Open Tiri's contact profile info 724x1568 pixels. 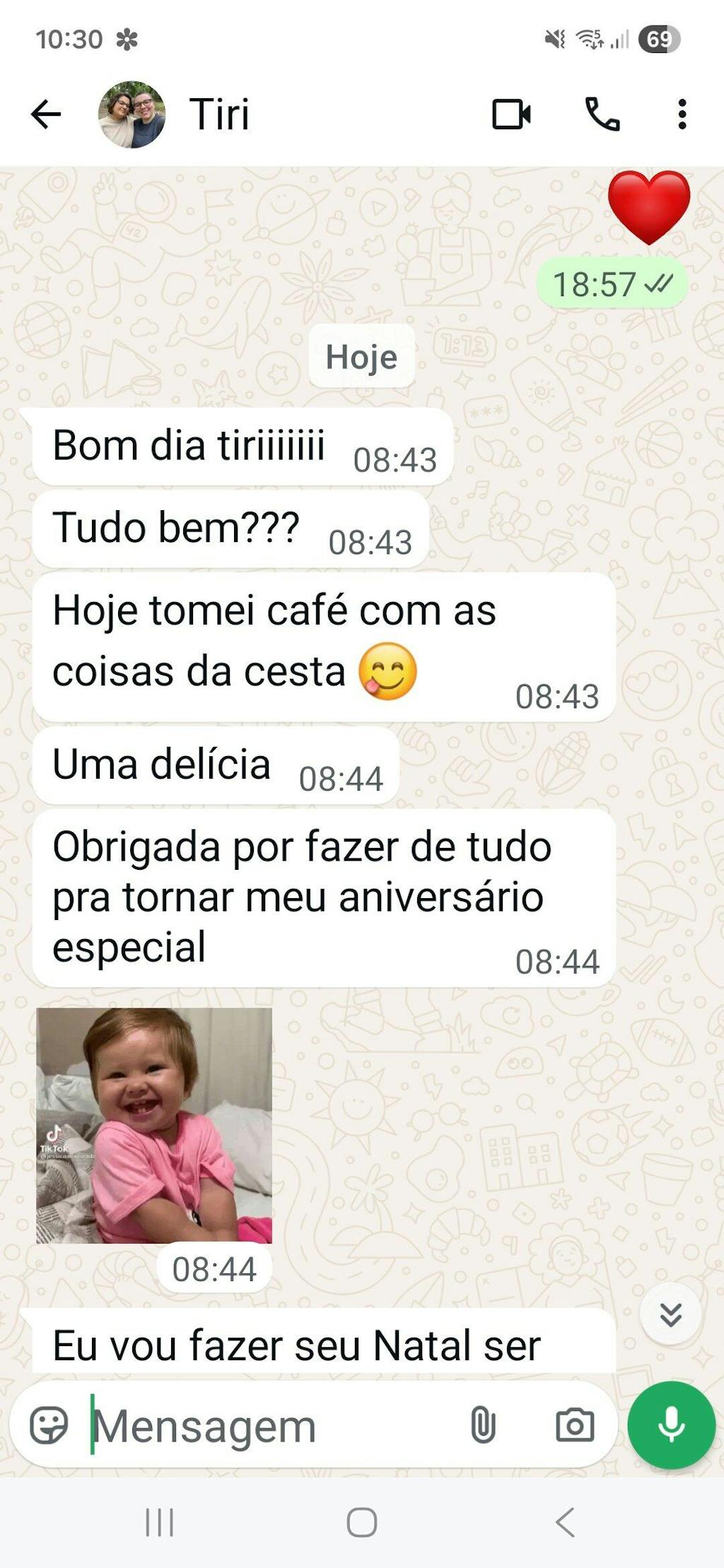(219, 114)
